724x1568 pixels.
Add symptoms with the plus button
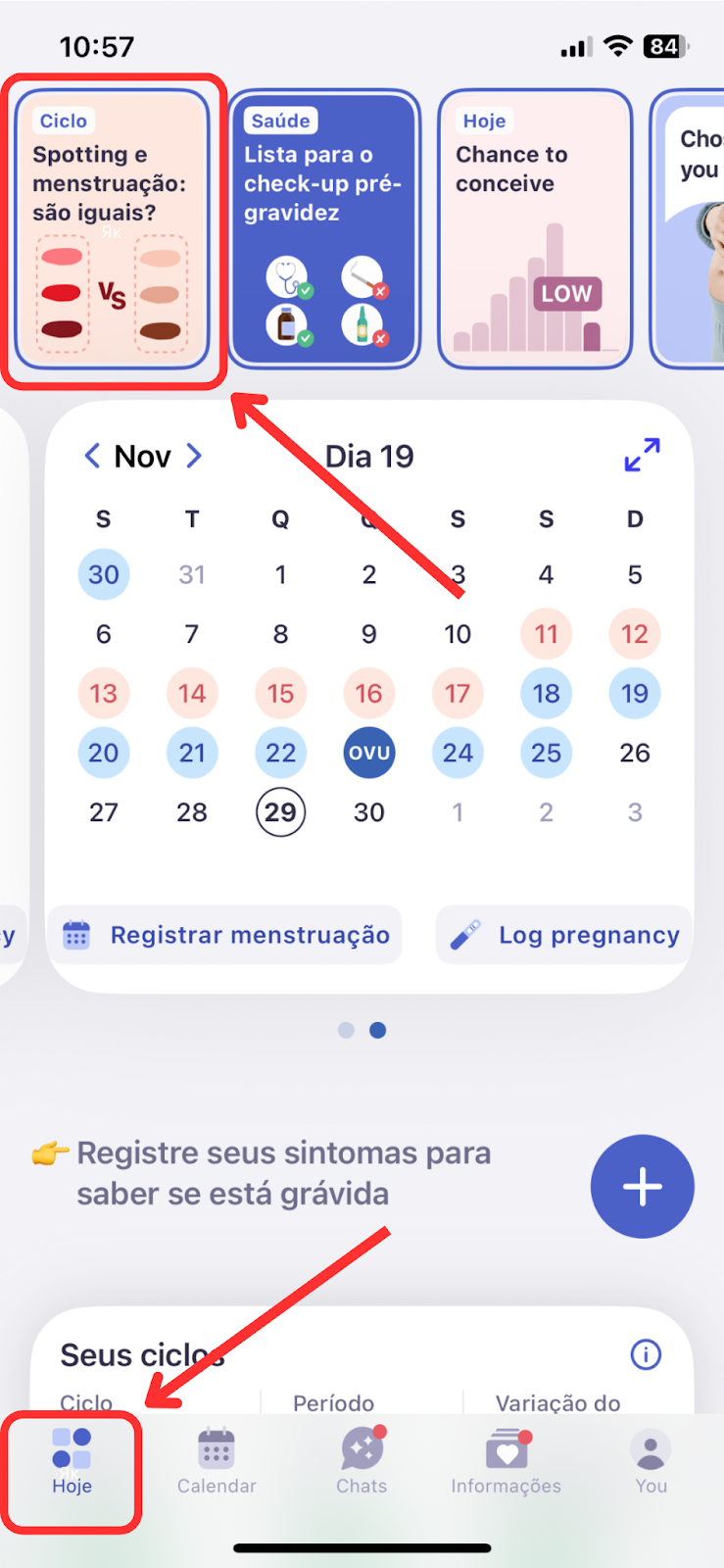[x=643, y=1187]
